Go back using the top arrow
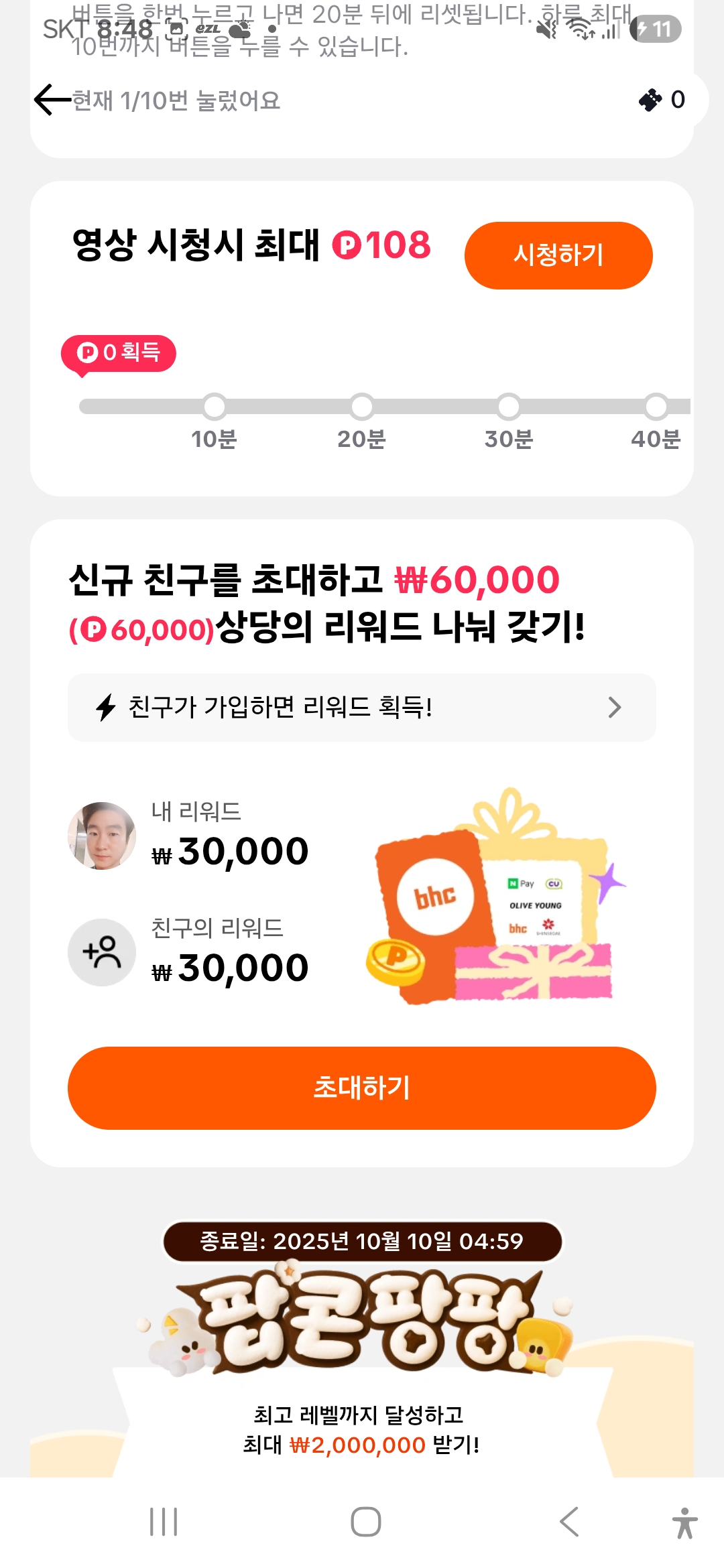The width and height of the screenshot is (724, 1568). 52,100
